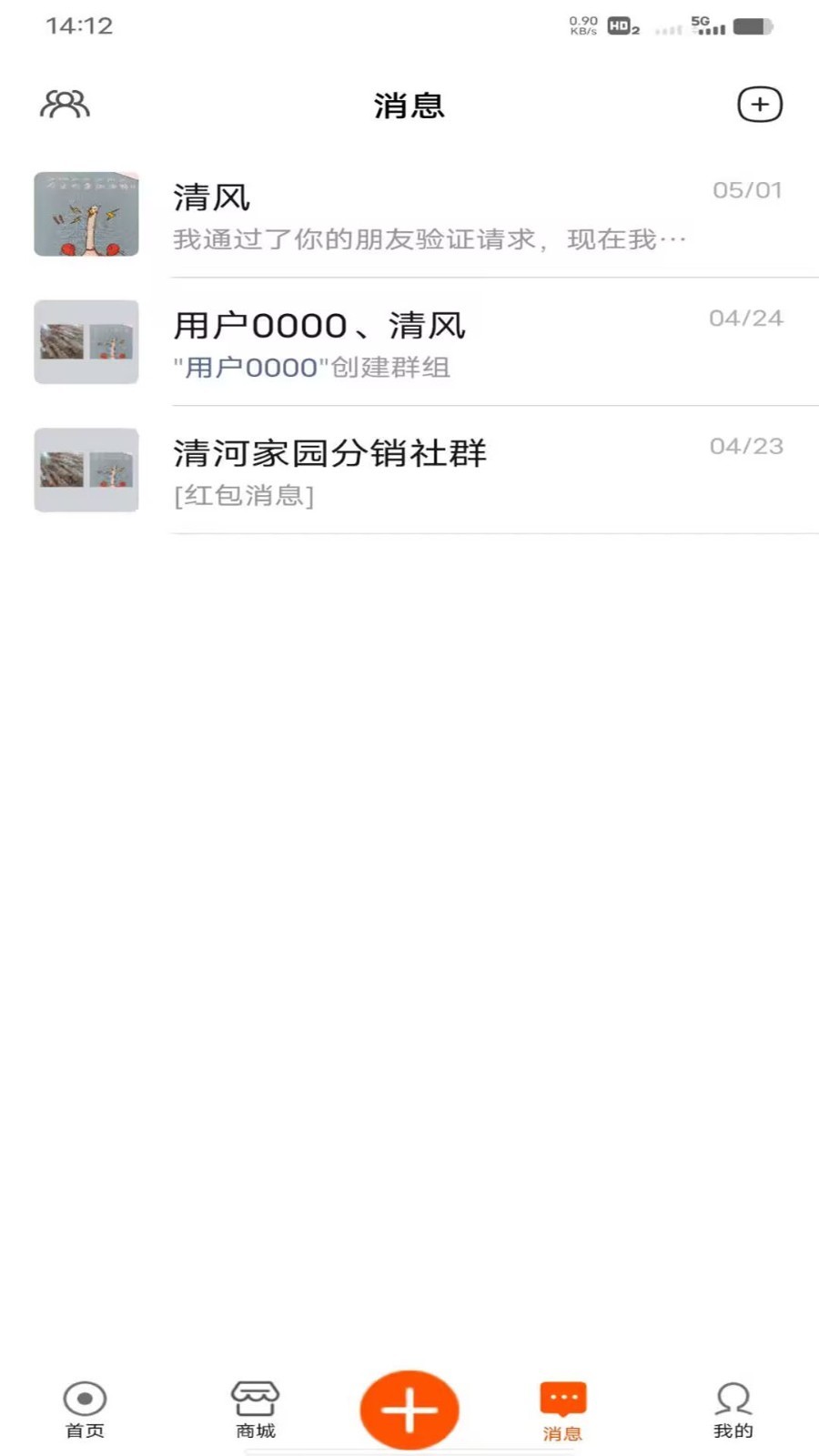Open the 清河家园分销社群 group chat

[409, 471]
